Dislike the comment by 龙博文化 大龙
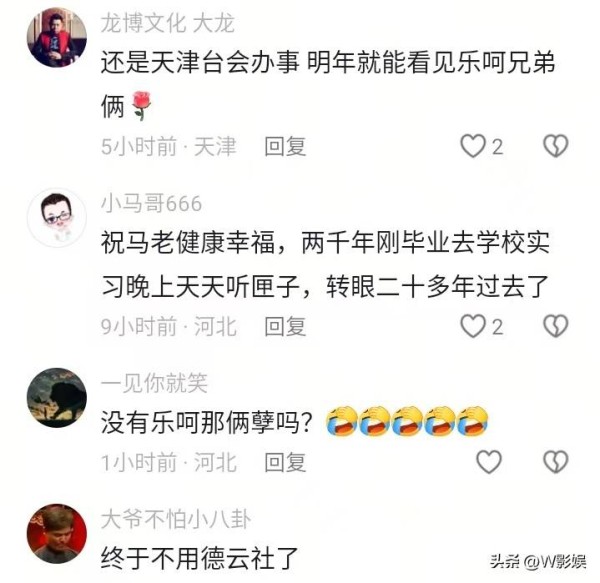This screenshot has width=600, height=583. [555, 147]
